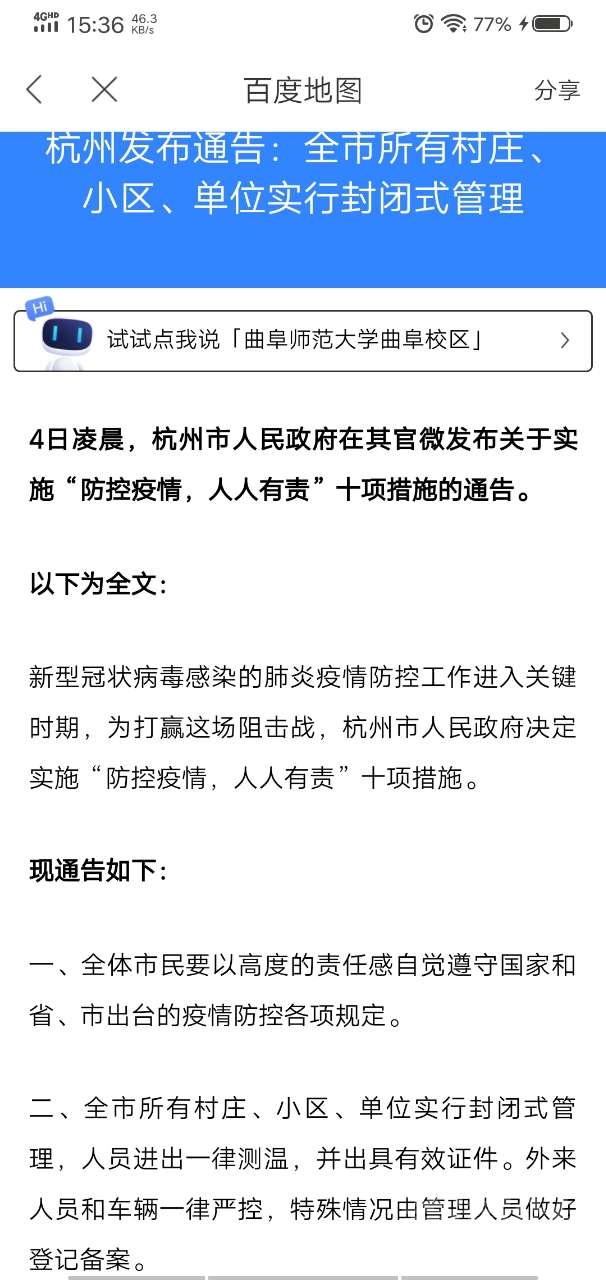This screenshot has height=1280, width=606.
Task: Go back using the arrow
Action: 35,90
